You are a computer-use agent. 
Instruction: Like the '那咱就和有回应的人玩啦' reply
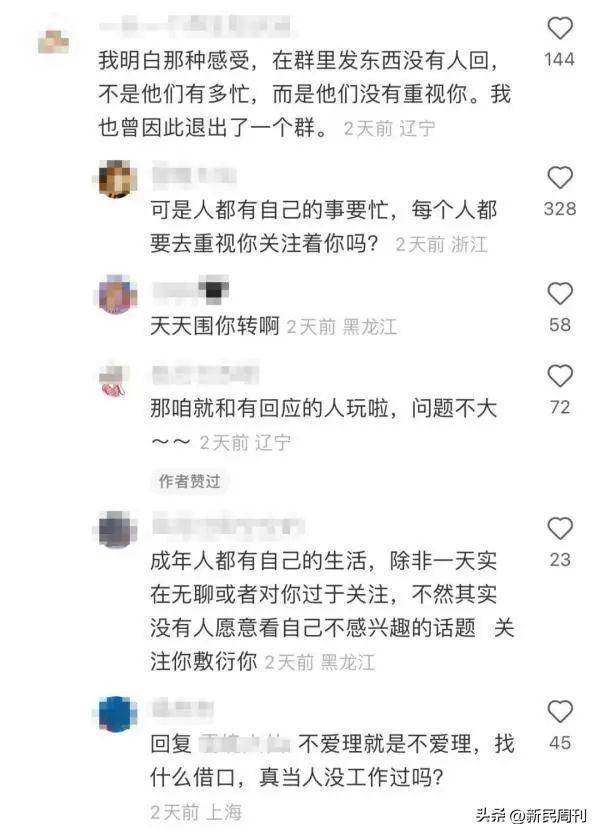pyautogui.click(x=560, y=376)
